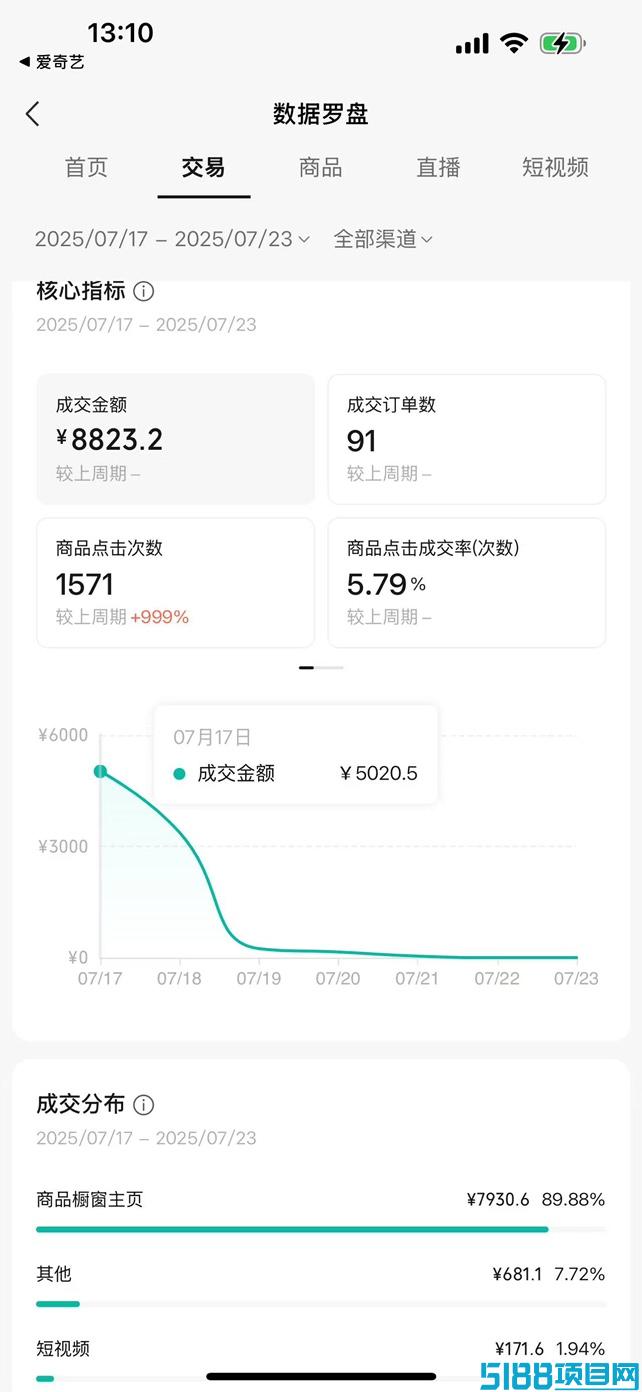Open the date range dropdown
The height and width of the screenshot is (1392, 642).
tap(172, 239)
